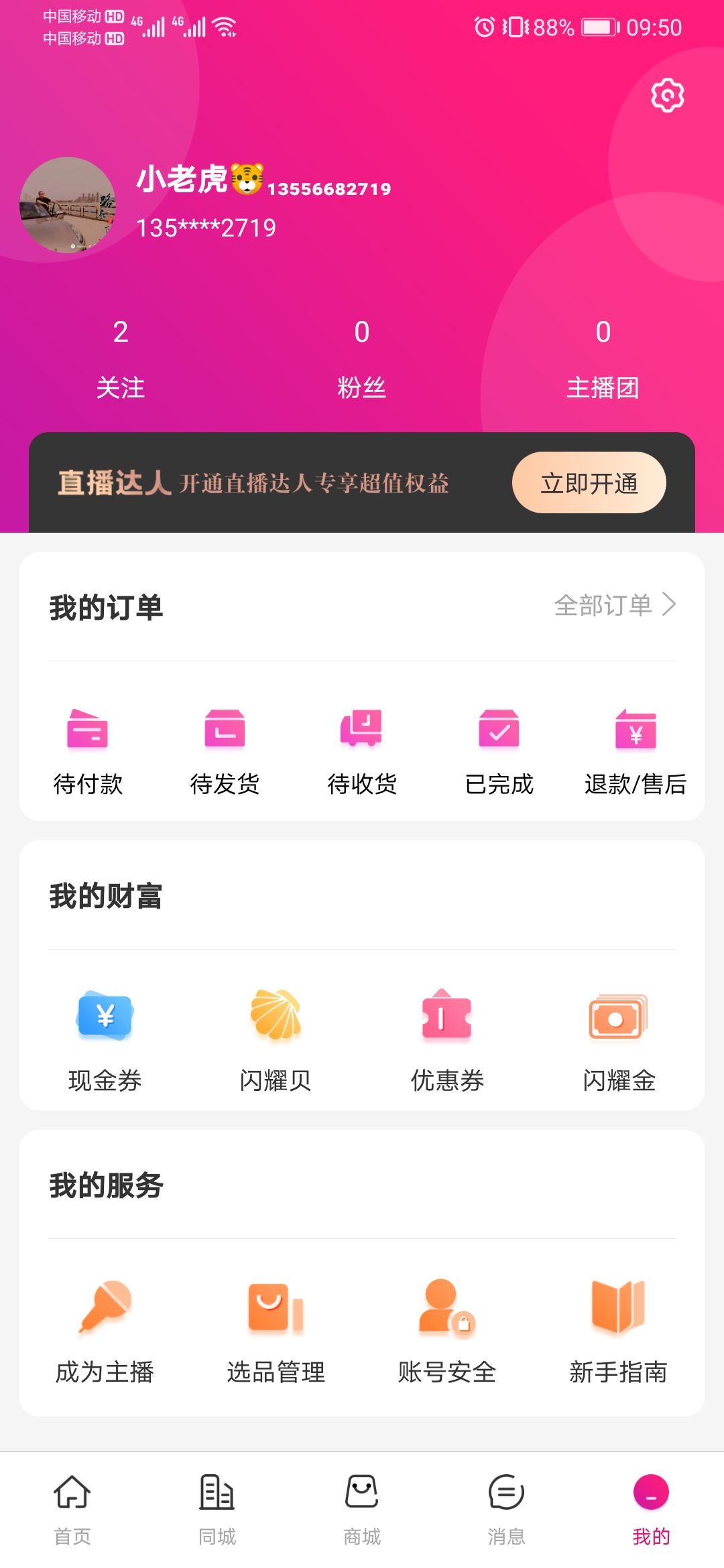724x1568 pixels.
Task: Open the settings gear at top right
Action: point(666,95)
